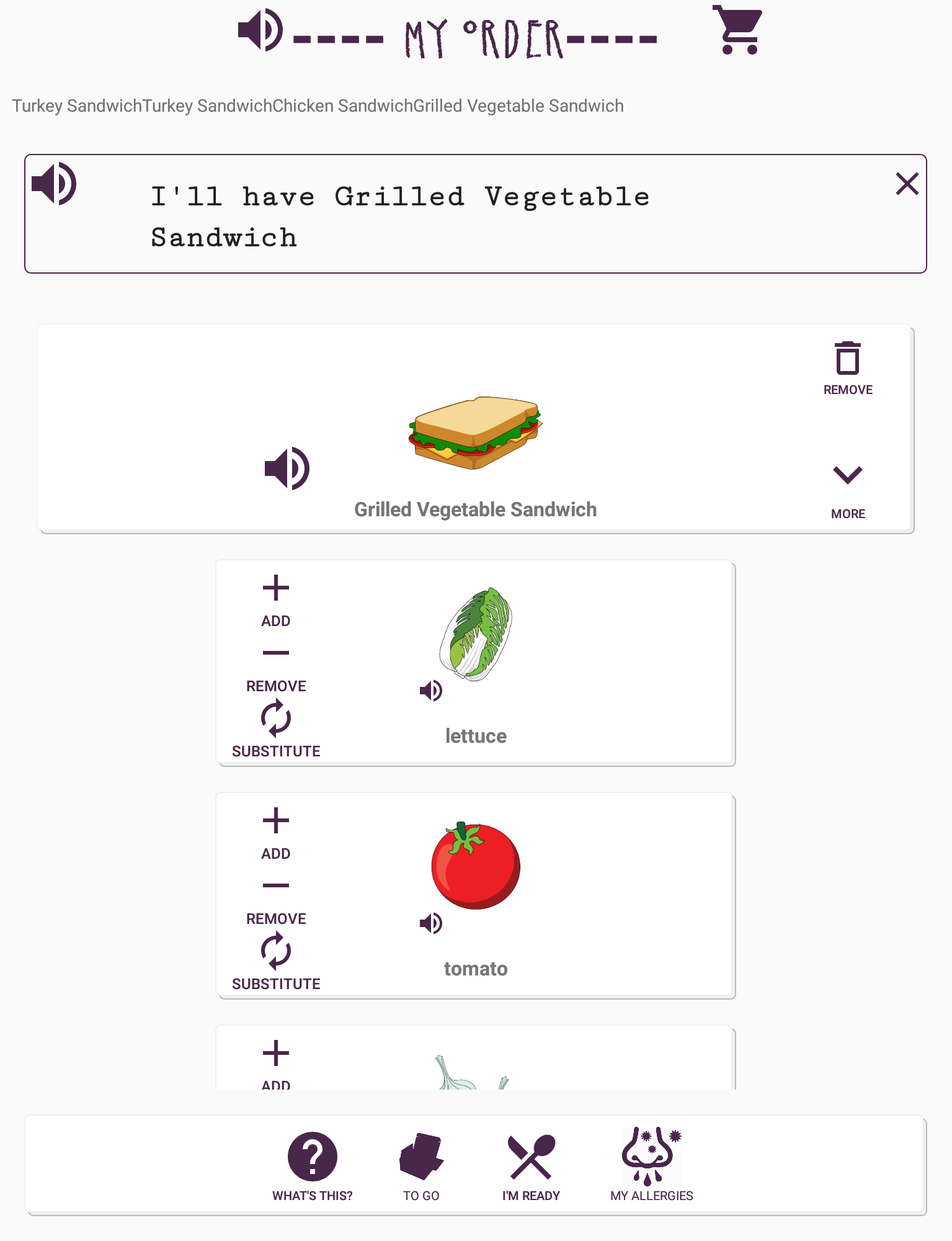Add extra tomato
This screenshot has height=1241, width=952.
pyautogui.click(x=276, y=832)
